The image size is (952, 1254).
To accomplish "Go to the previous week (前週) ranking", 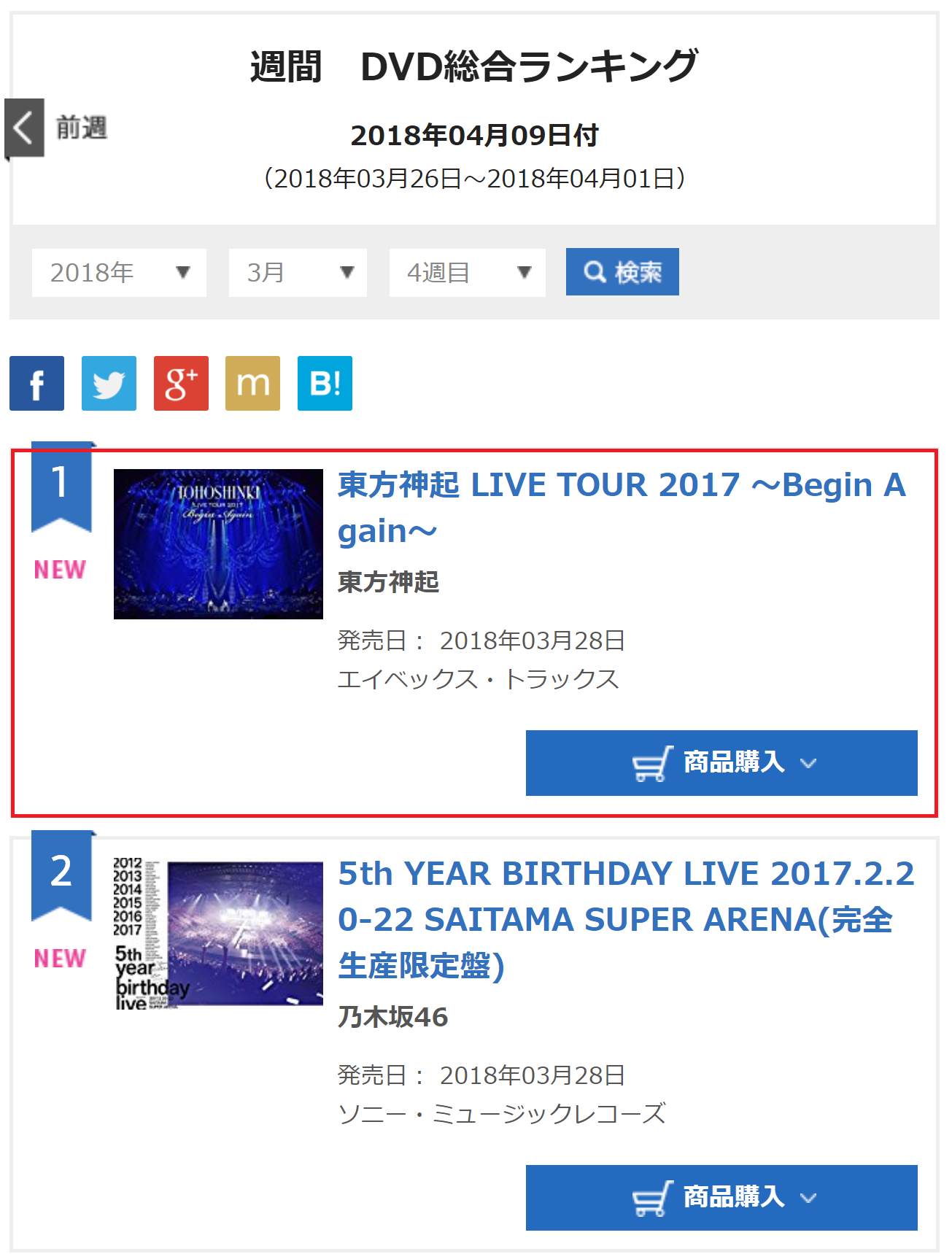I will [58, 128].
